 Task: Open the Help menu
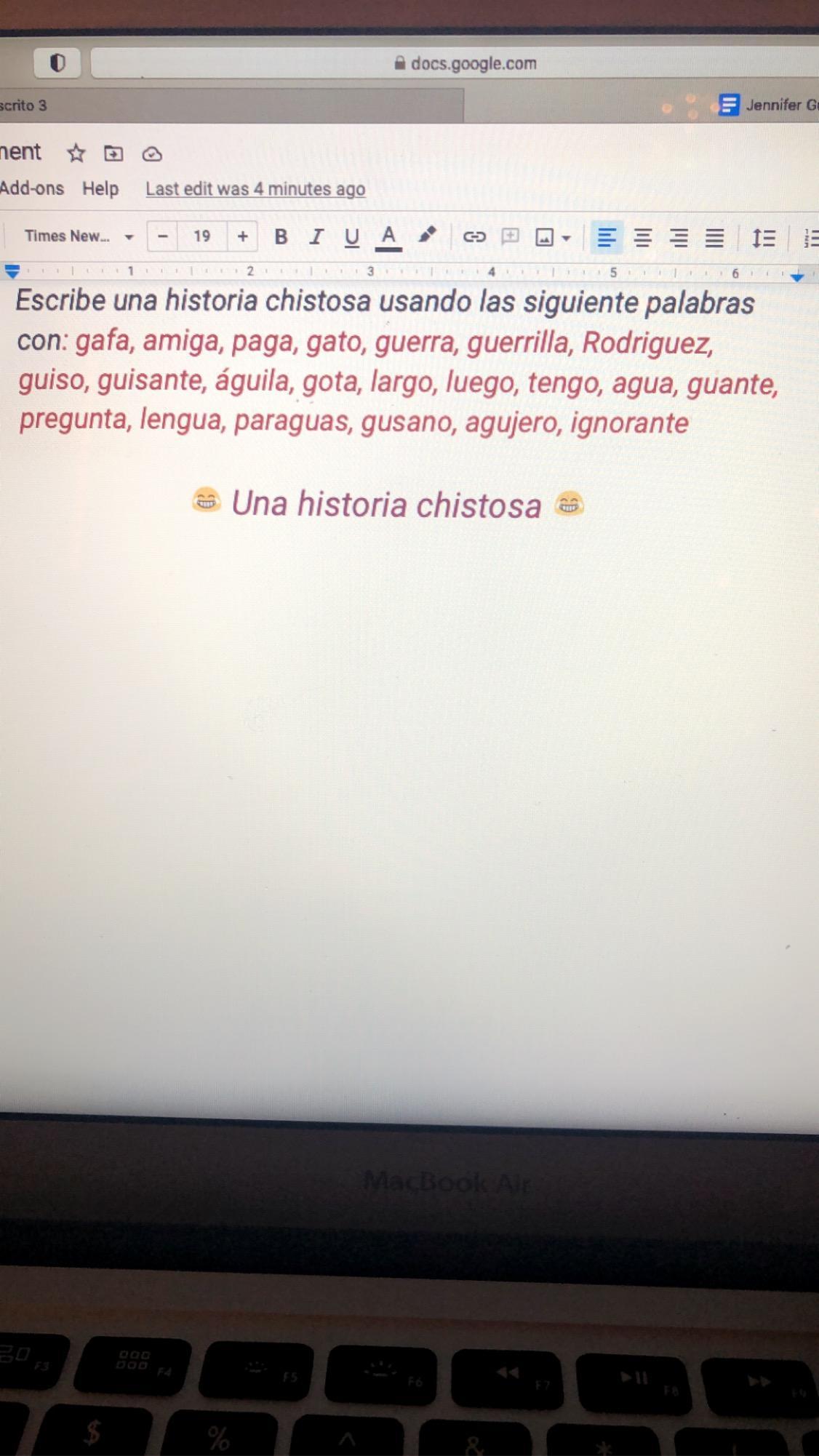100,189
